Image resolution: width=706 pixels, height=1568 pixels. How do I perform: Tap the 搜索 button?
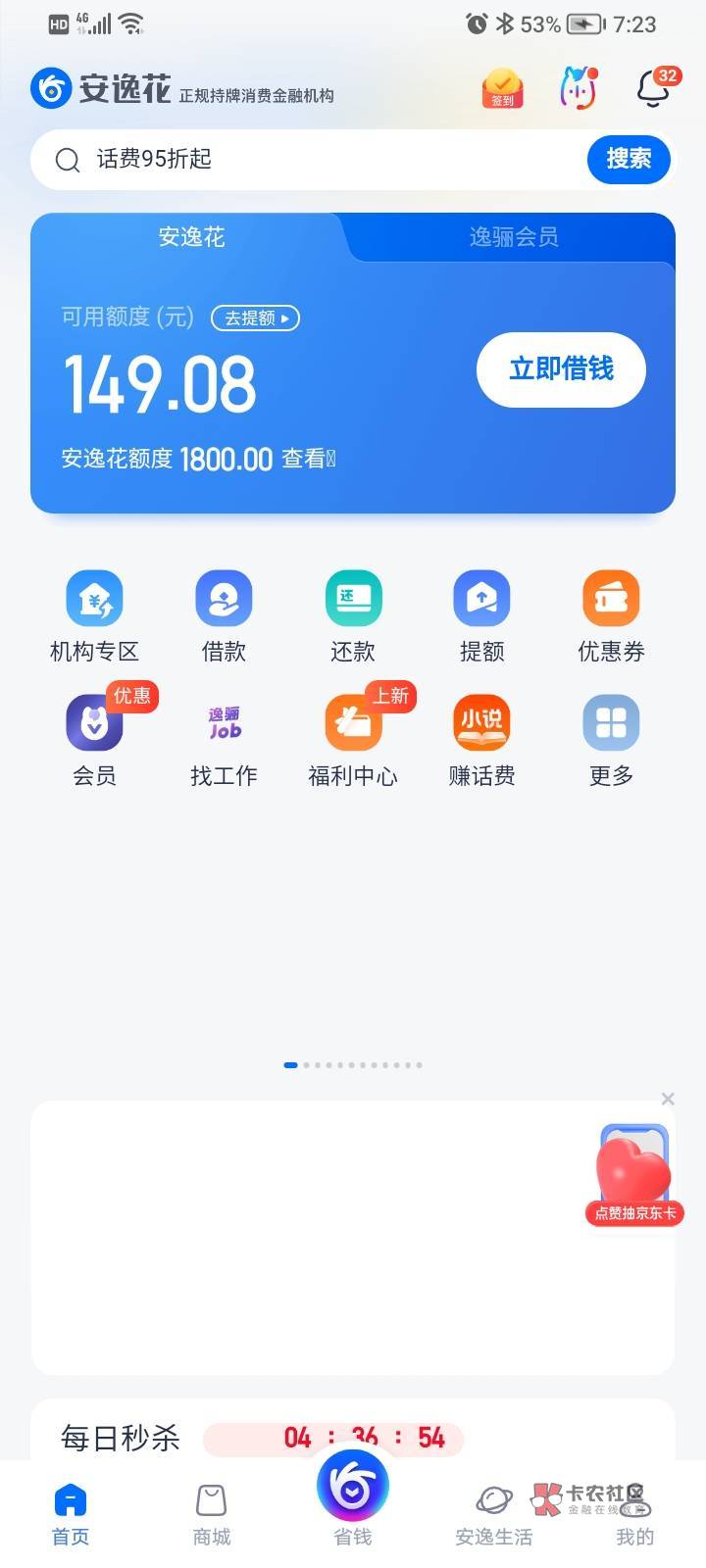point(629,159)
